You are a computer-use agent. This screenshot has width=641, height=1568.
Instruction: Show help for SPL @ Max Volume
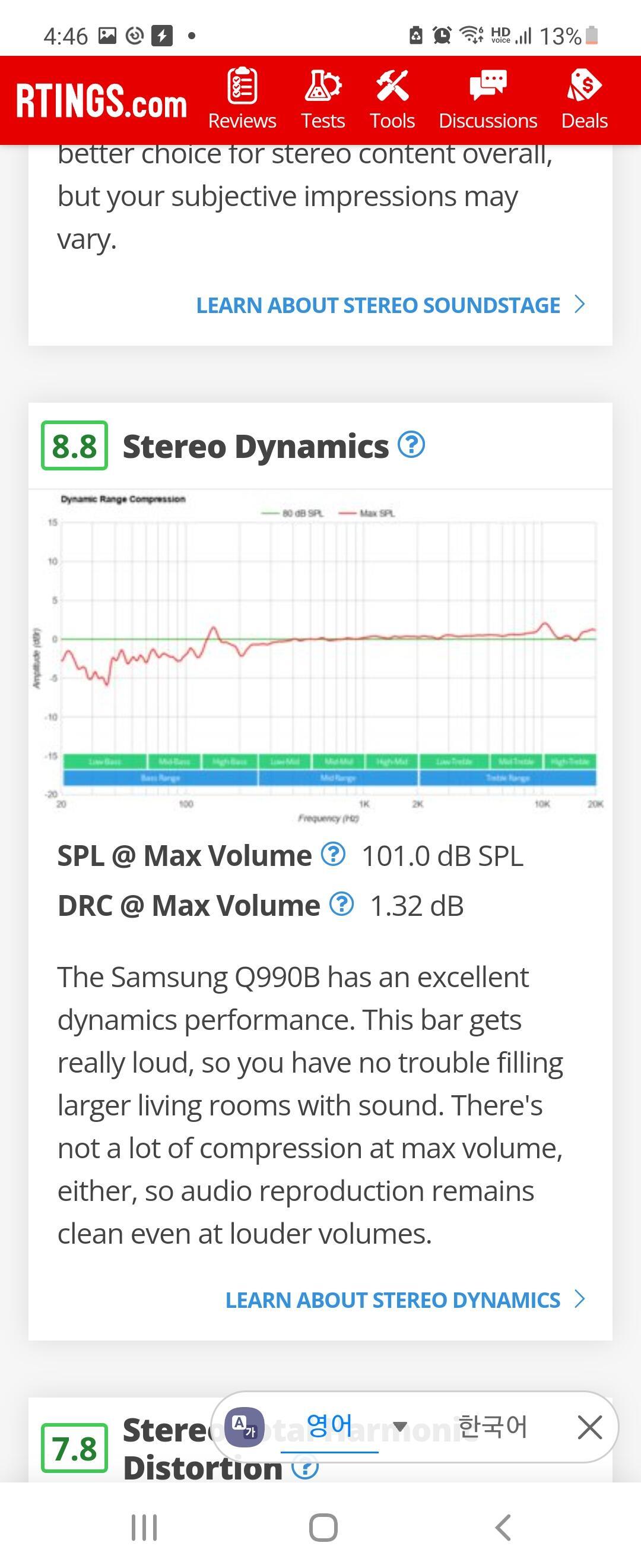point(334,854)
